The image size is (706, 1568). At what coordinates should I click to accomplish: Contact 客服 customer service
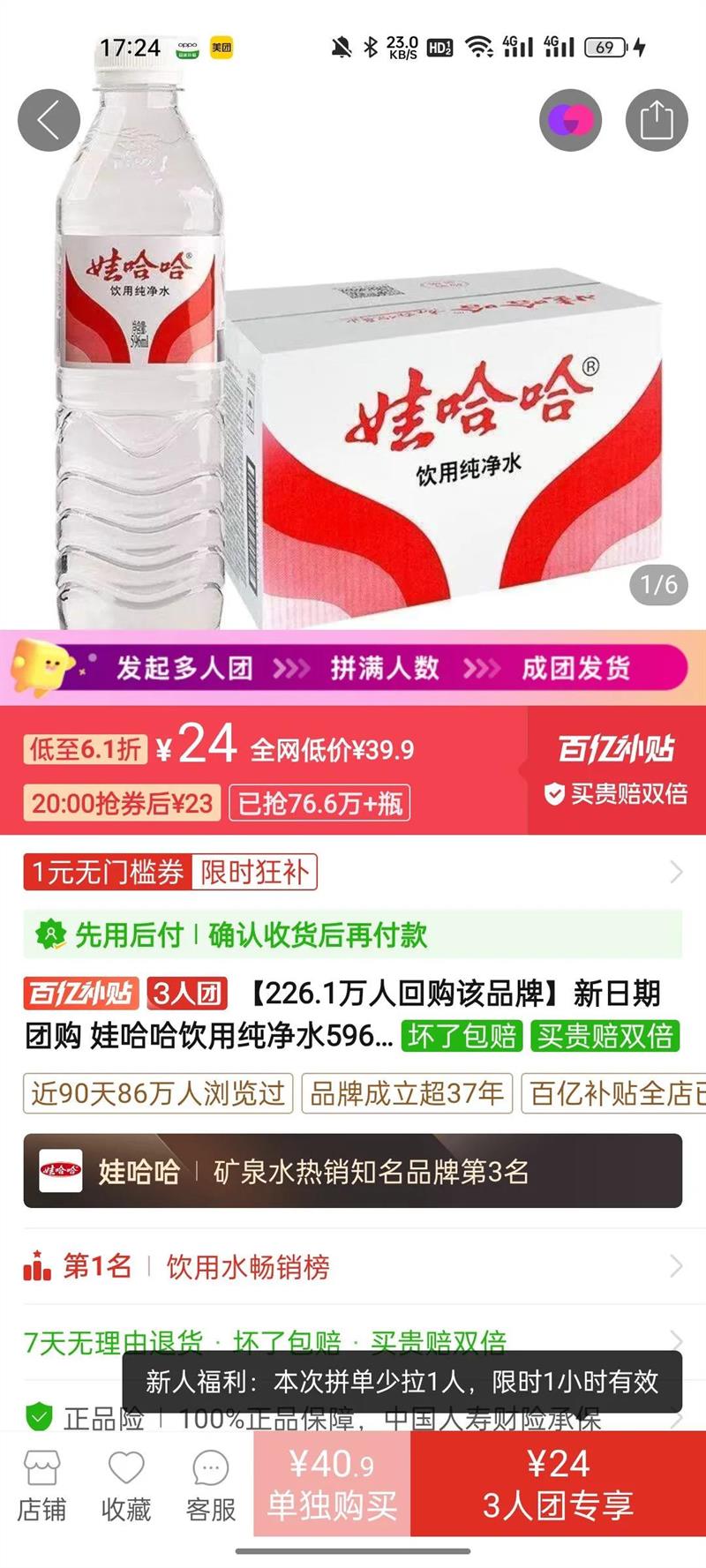[211, 1487]
